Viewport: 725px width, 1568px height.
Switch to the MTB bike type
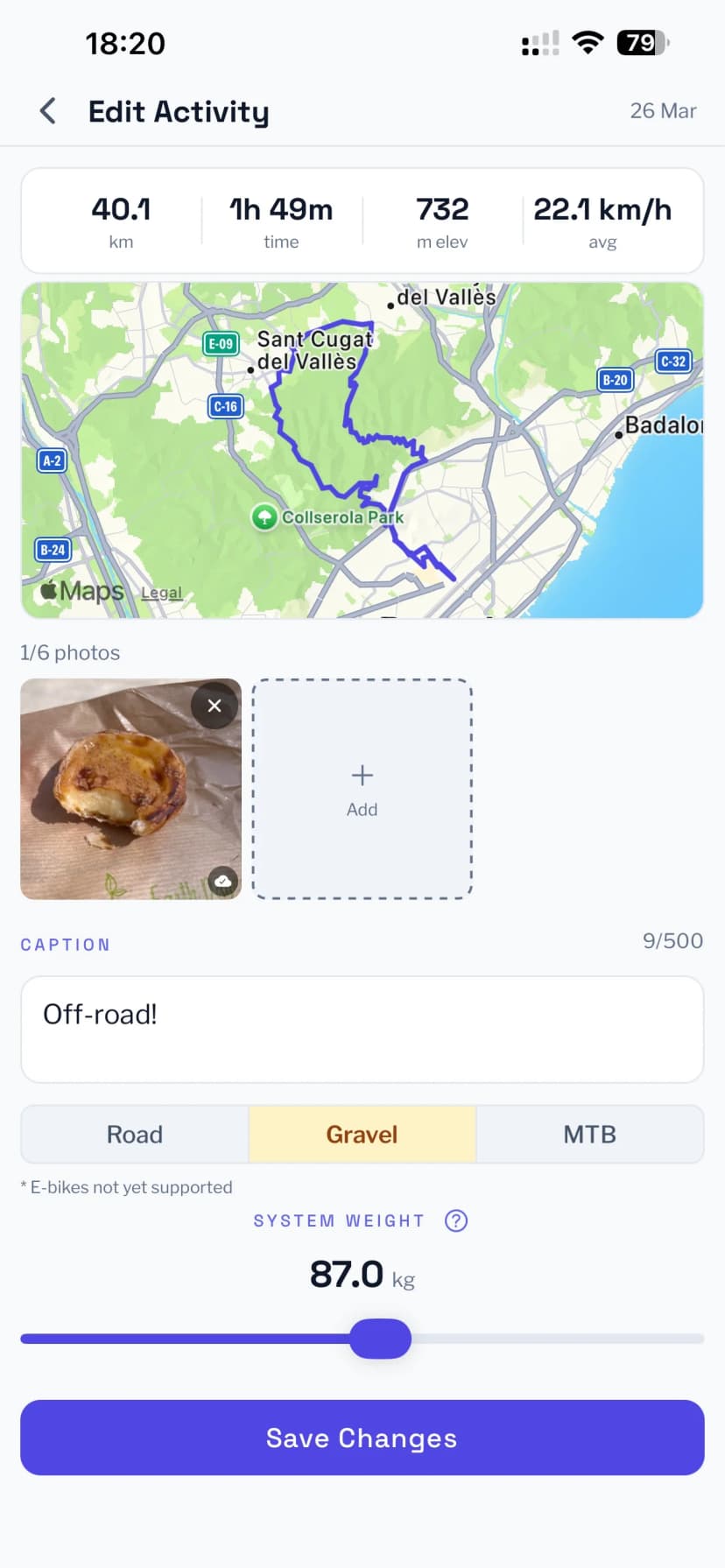pos(589,1134)
